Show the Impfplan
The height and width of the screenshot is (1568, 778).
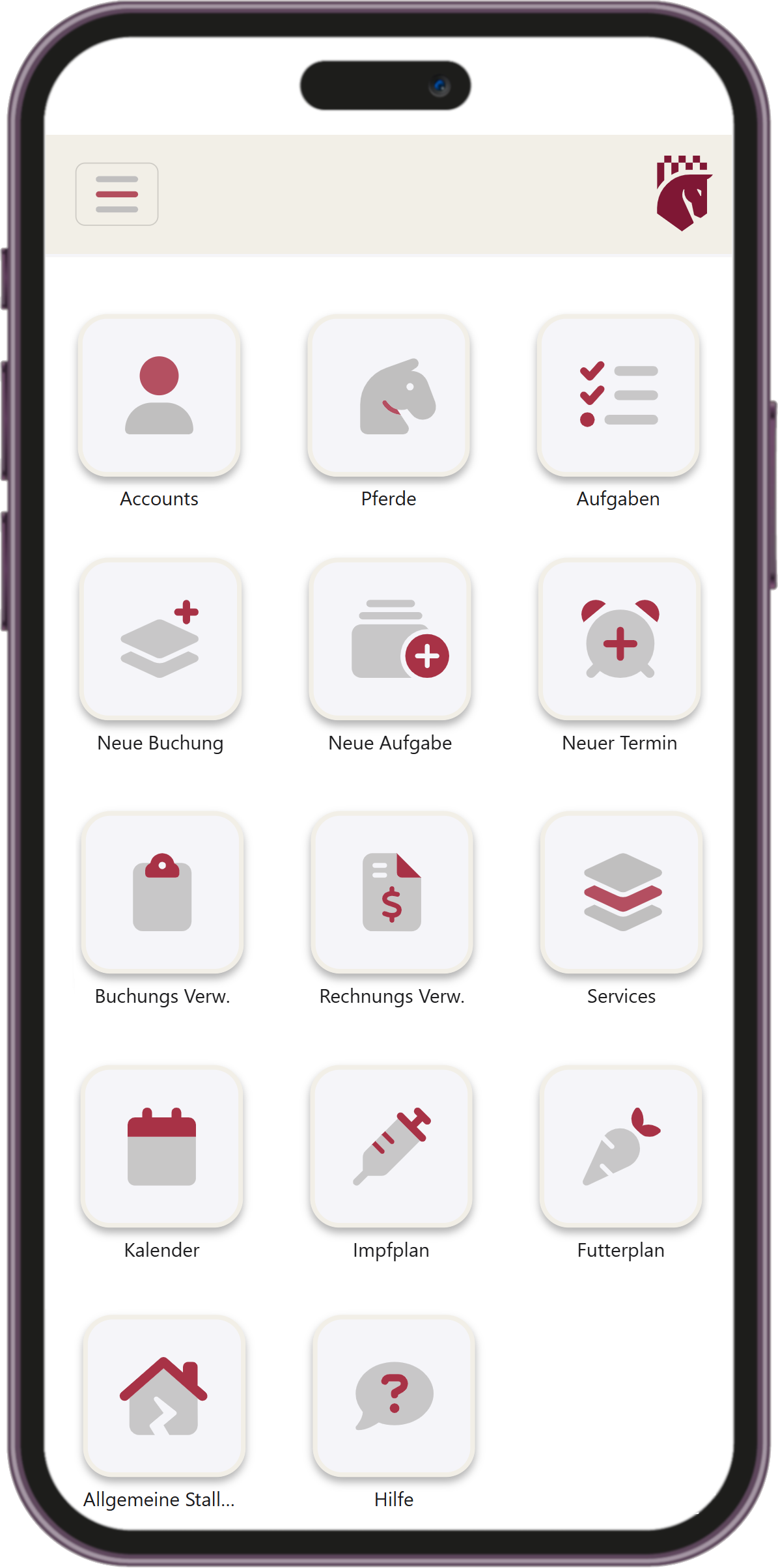391,1147
